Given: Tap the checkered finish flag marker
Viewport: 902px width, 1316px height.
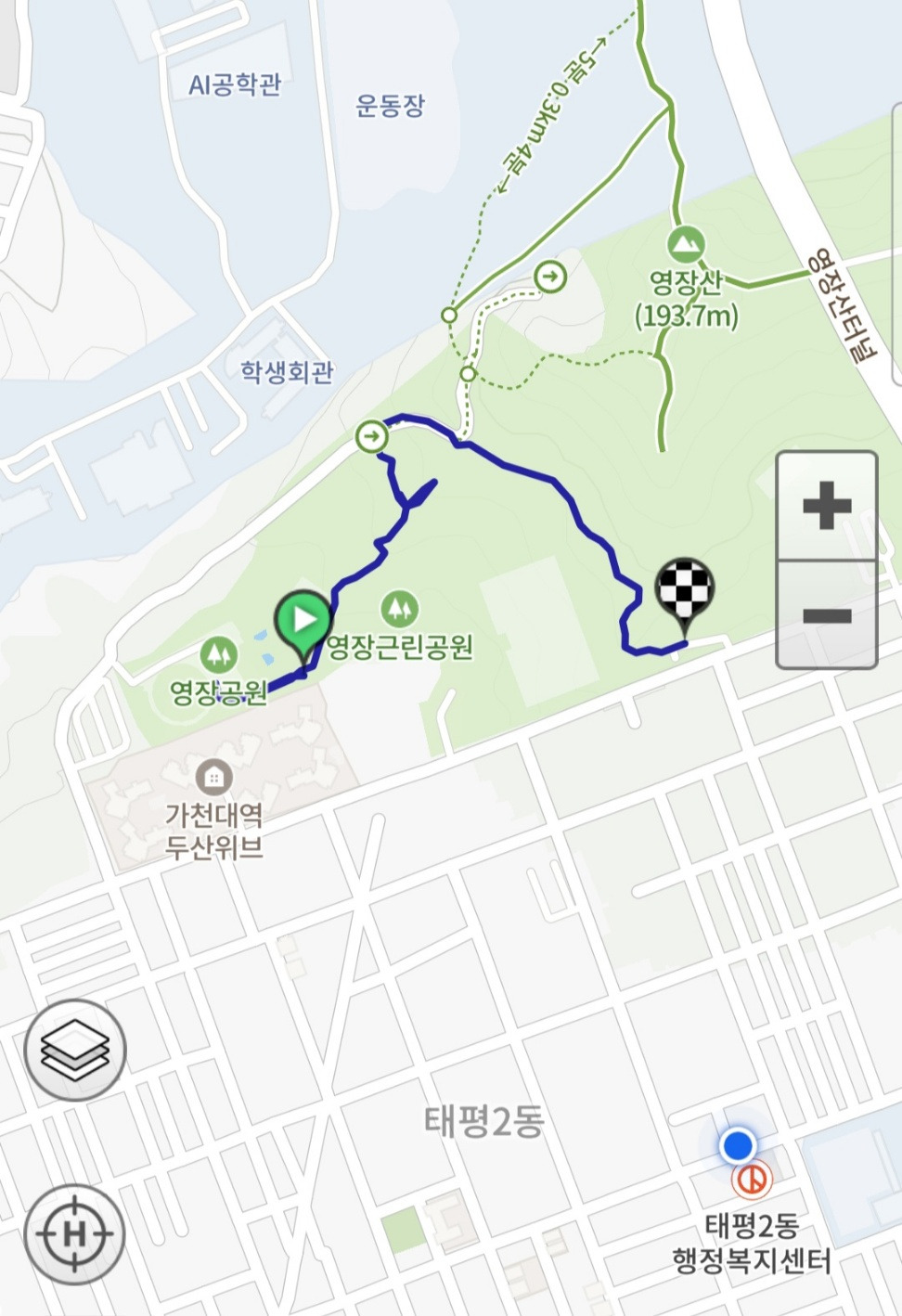Looking at the screenshot, I should (685, 592).
